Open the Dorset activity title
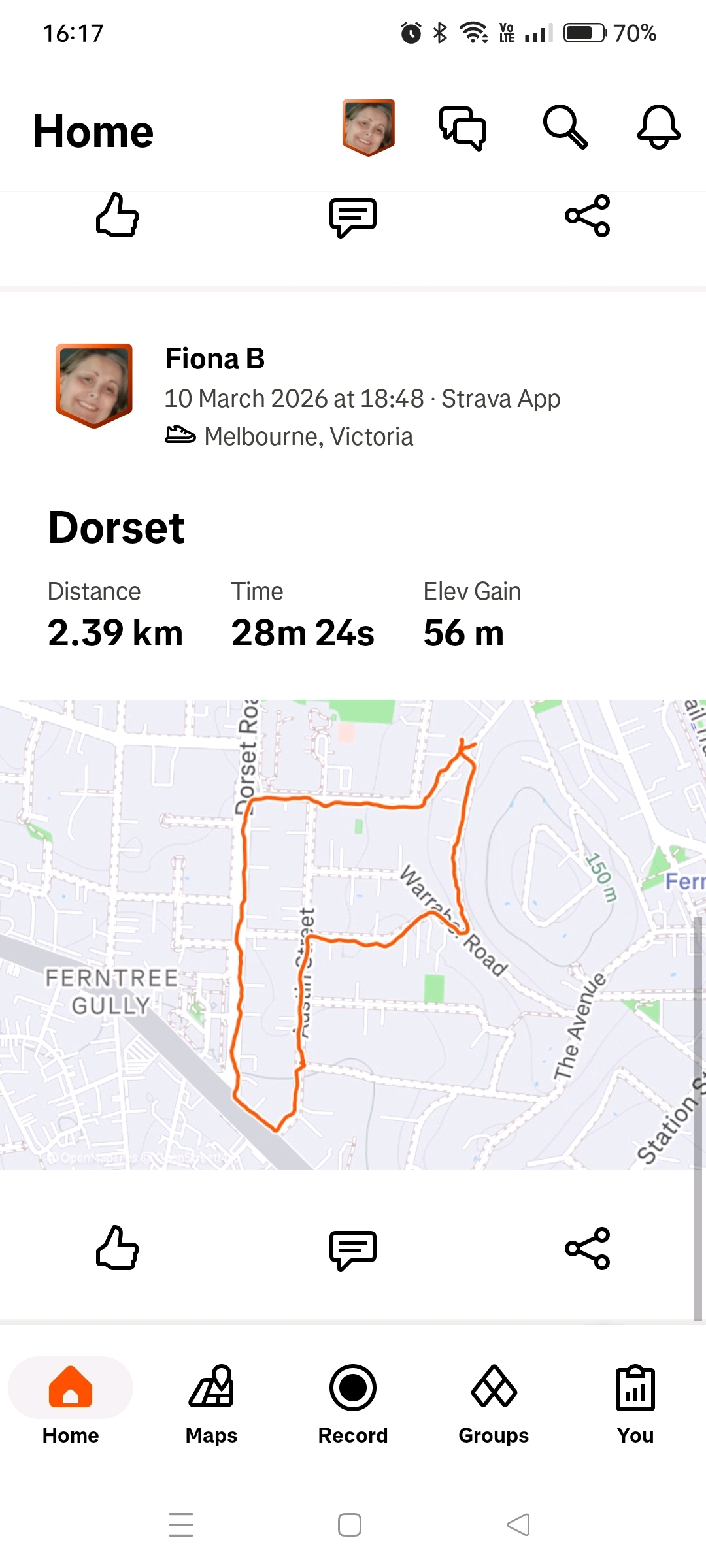The image size is (706, 1568). tap(117, 527)
